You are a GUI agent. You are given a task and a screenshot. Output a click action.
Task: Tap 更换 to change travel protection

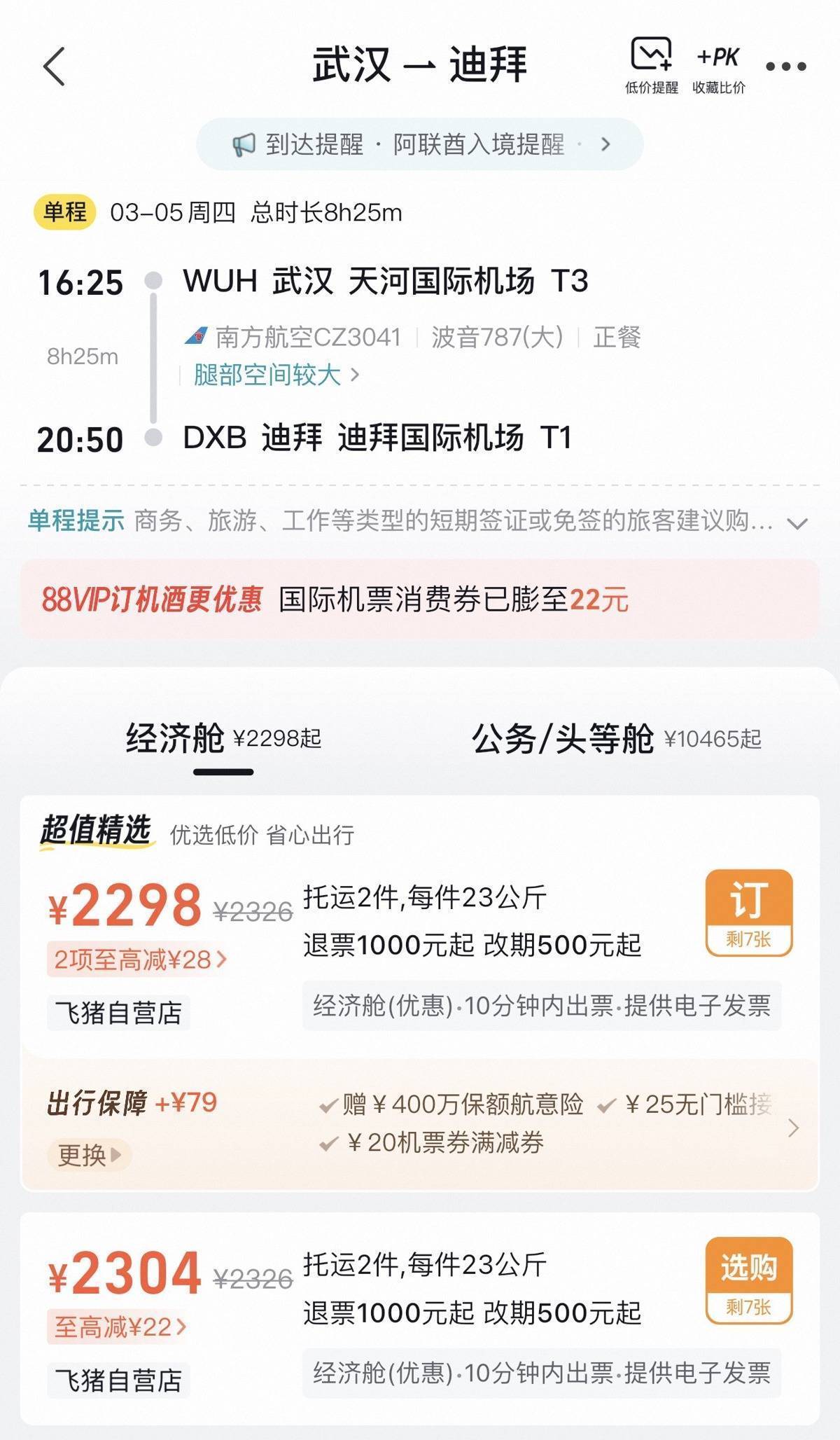coord(88,1155)
